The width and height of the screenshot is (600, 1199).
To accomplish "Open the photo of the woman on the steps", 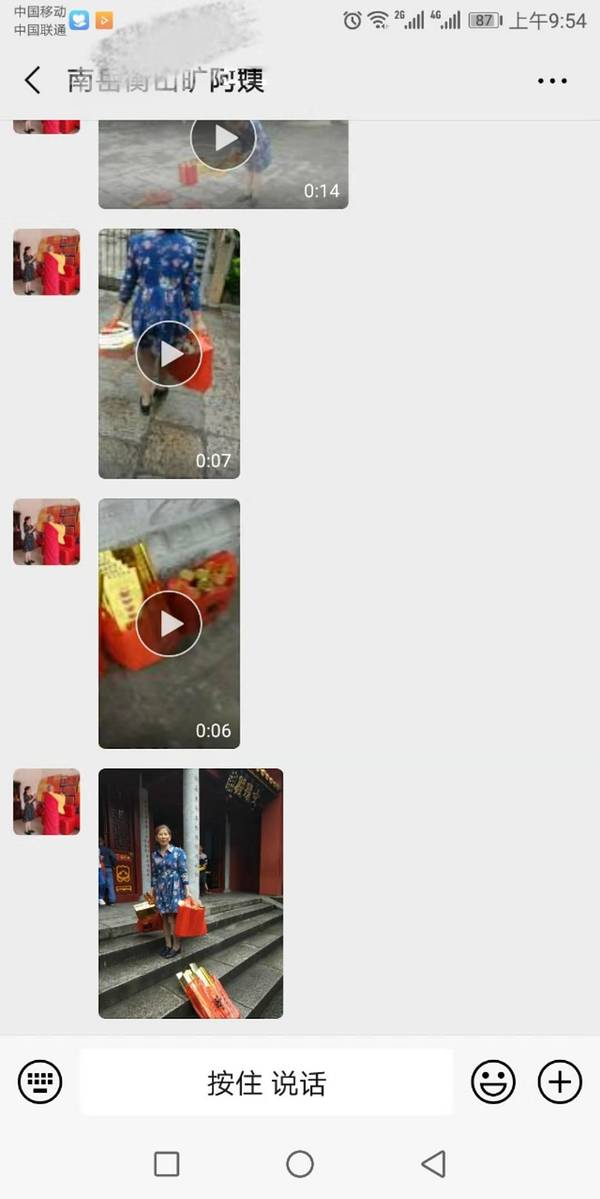I will 190,893.
